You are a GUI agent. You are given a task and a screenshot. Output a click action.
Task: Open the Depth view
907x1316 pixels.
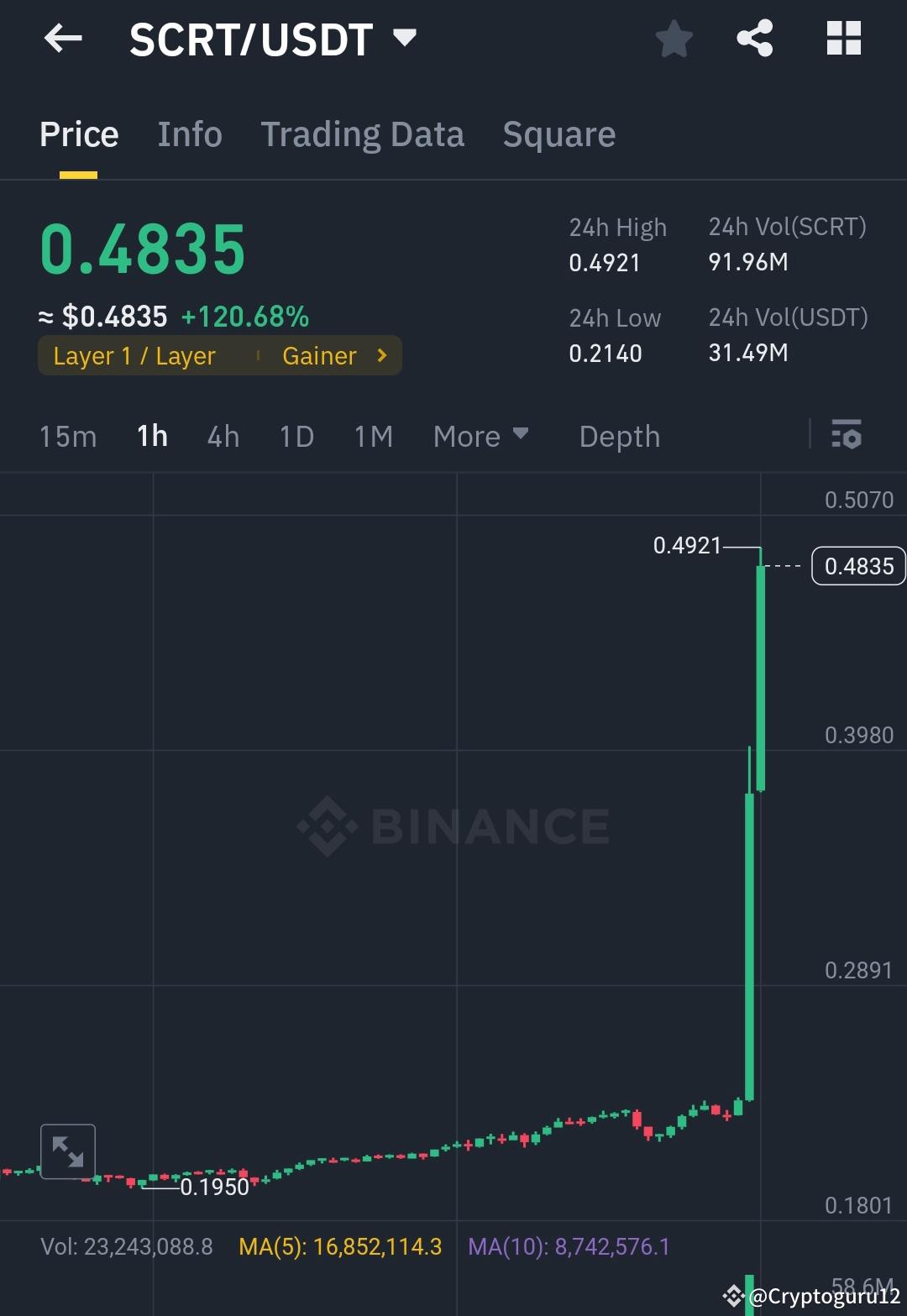[x=619, y=436]
